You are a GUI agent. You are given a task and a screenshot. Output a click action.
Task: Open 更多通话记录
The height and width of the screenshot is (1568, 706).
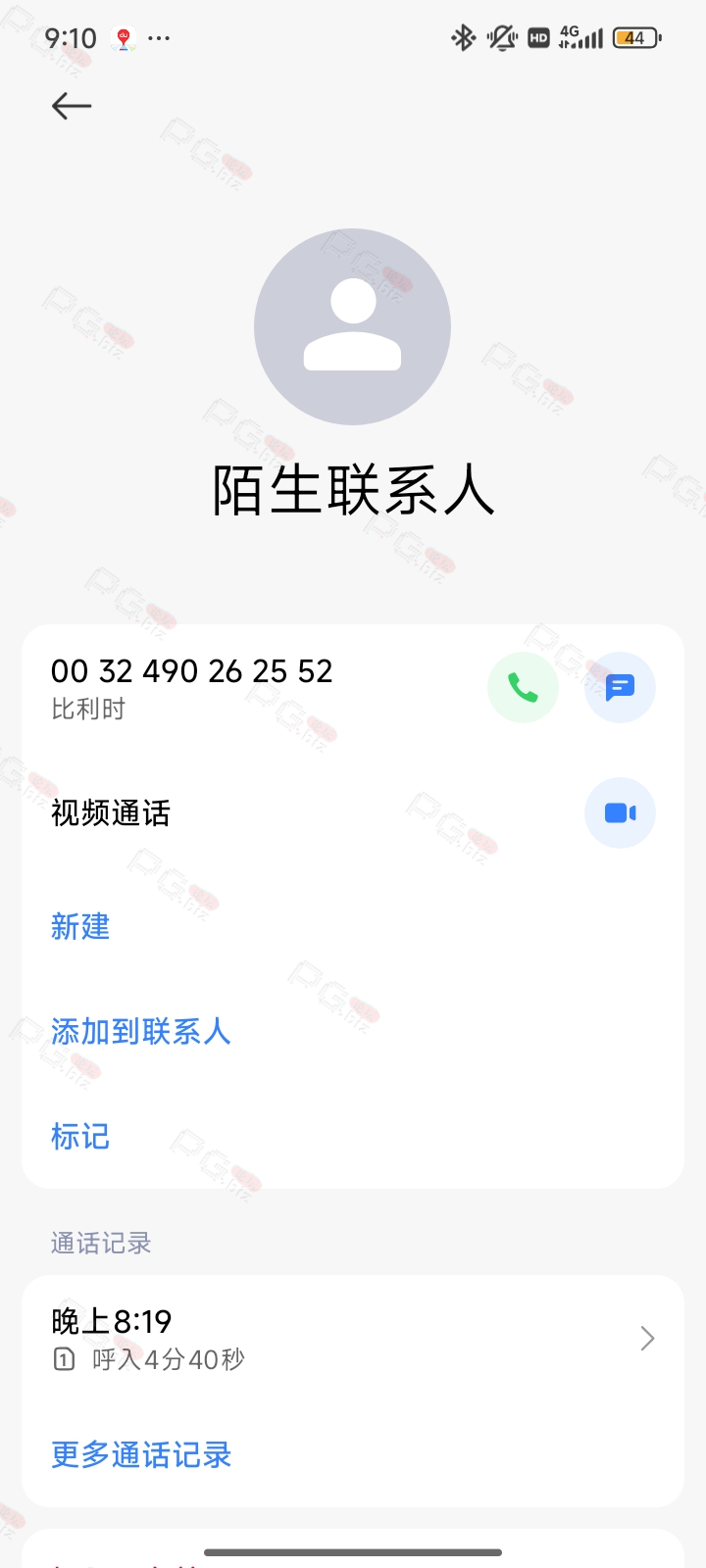coord(141,1454)
